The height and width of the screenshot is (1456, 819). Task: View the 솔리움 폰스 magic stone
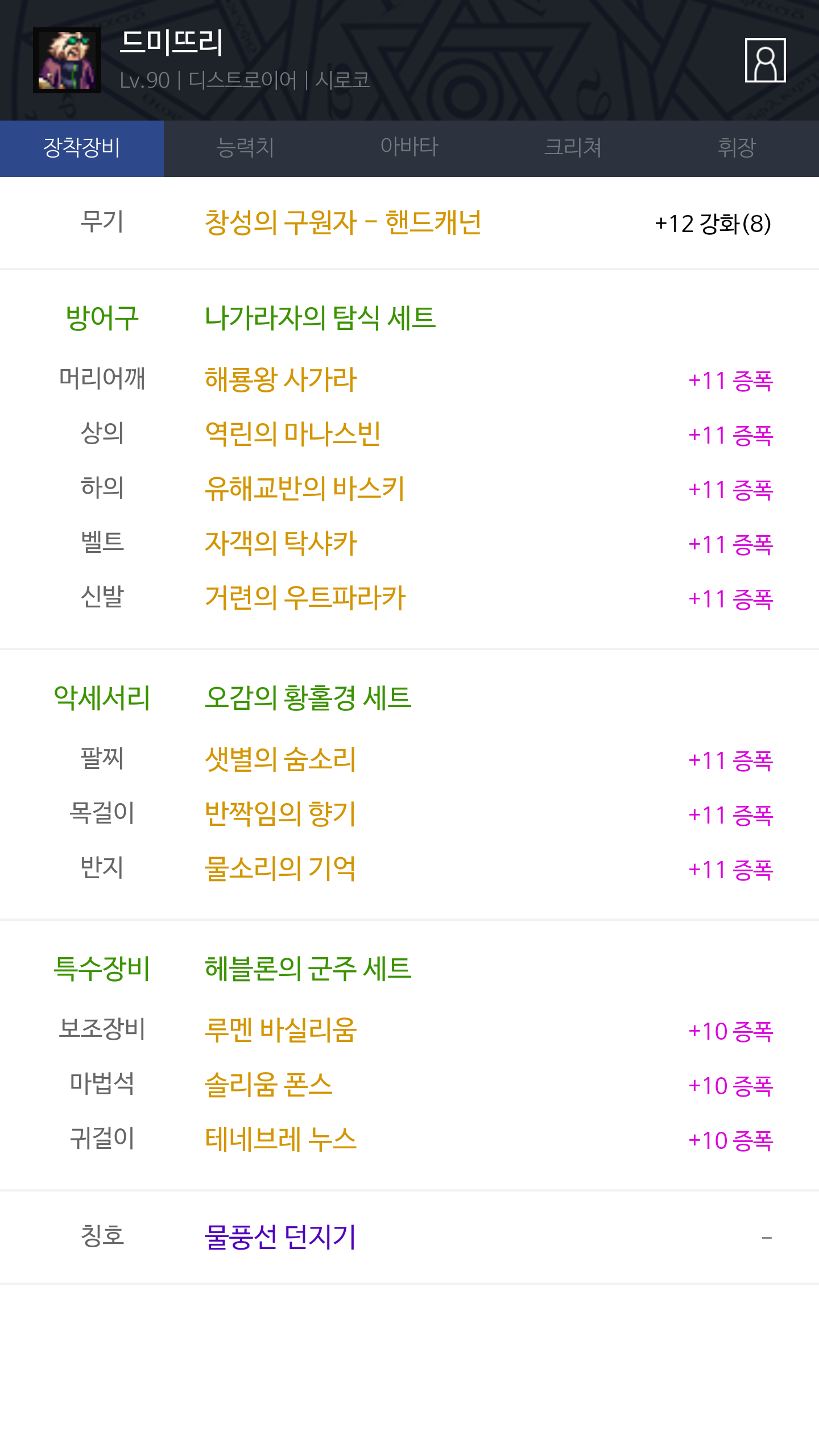pyautogui.click(x=268, y=1085)
